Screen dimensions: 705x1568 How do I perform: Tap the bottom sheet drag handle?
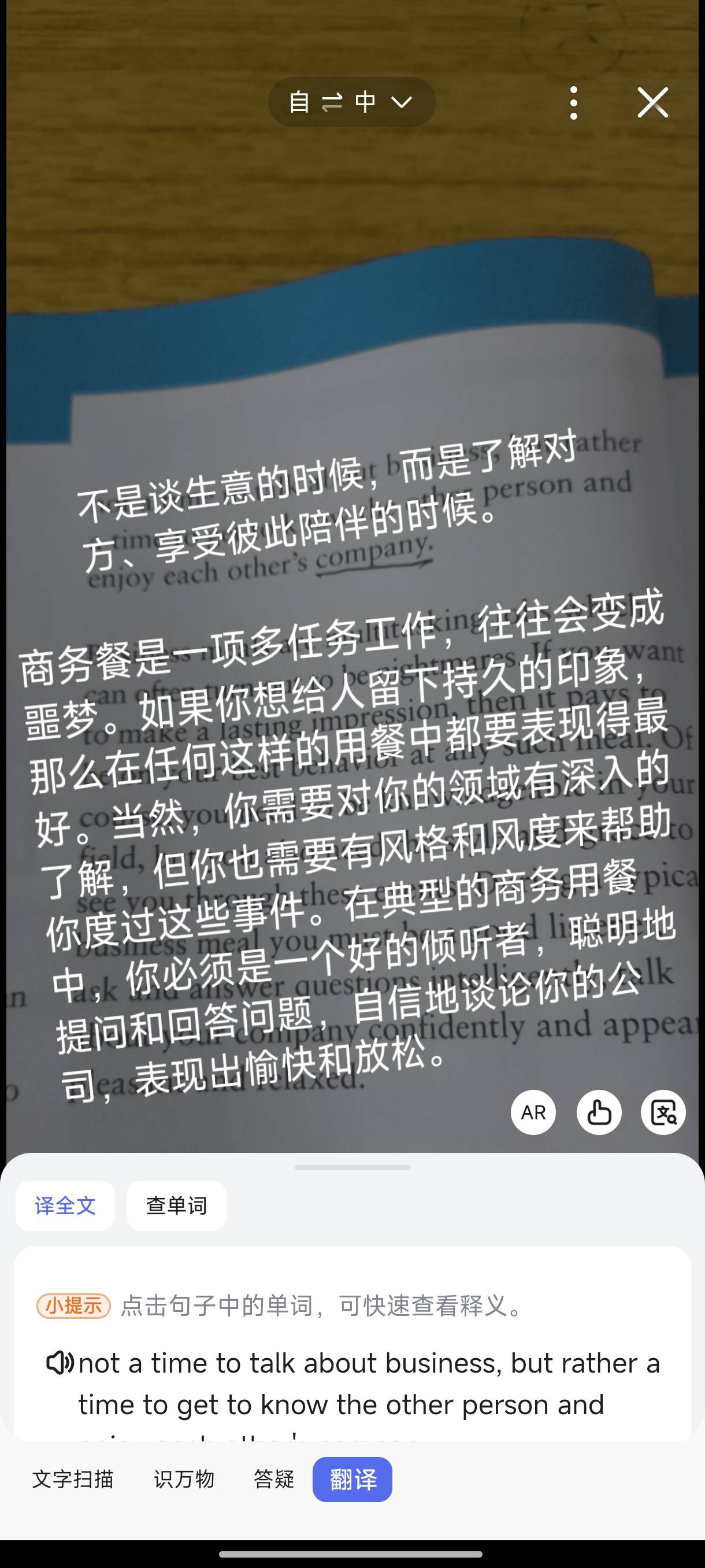(x=352, y=1167)
